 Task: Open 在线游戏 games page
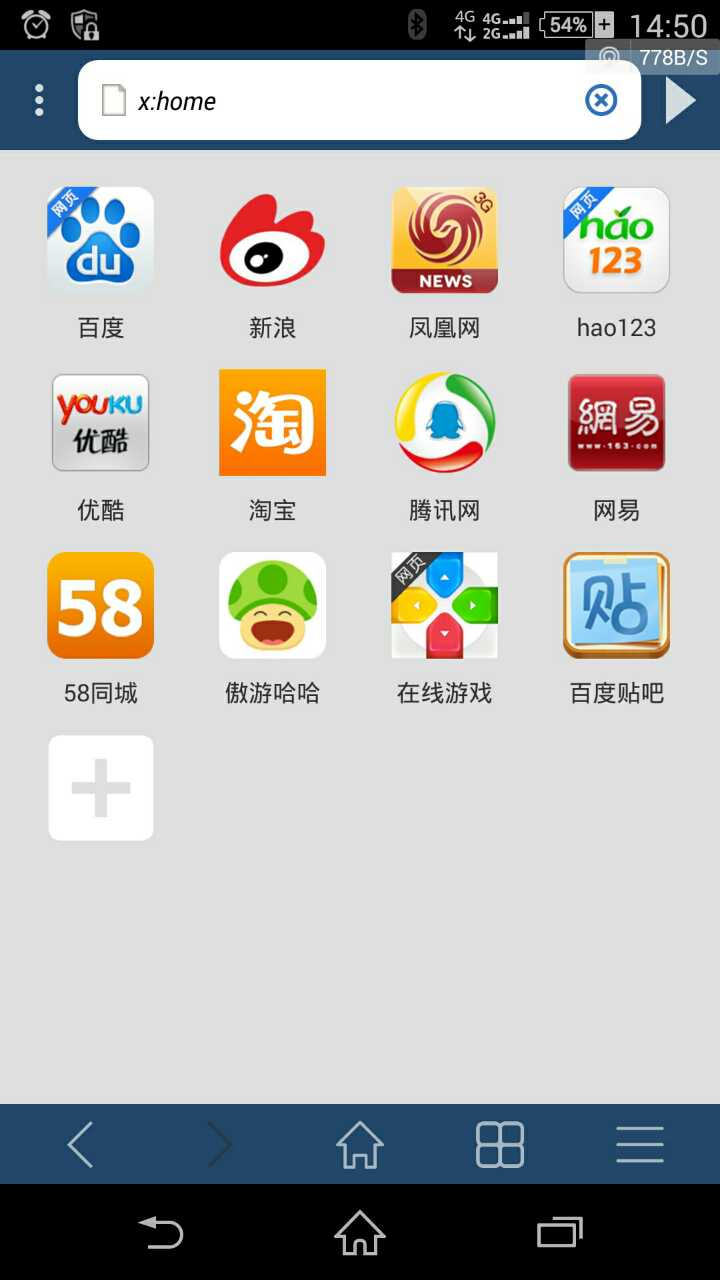pos(444,606)
